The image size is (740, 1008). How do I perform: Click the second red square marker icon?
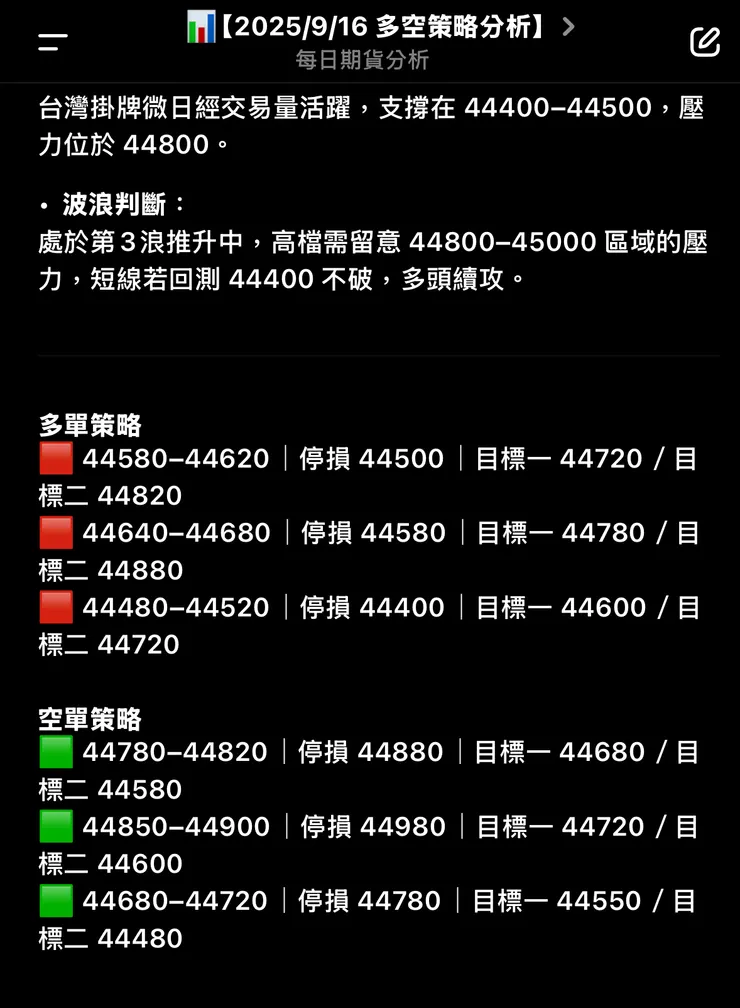point(56,533)
